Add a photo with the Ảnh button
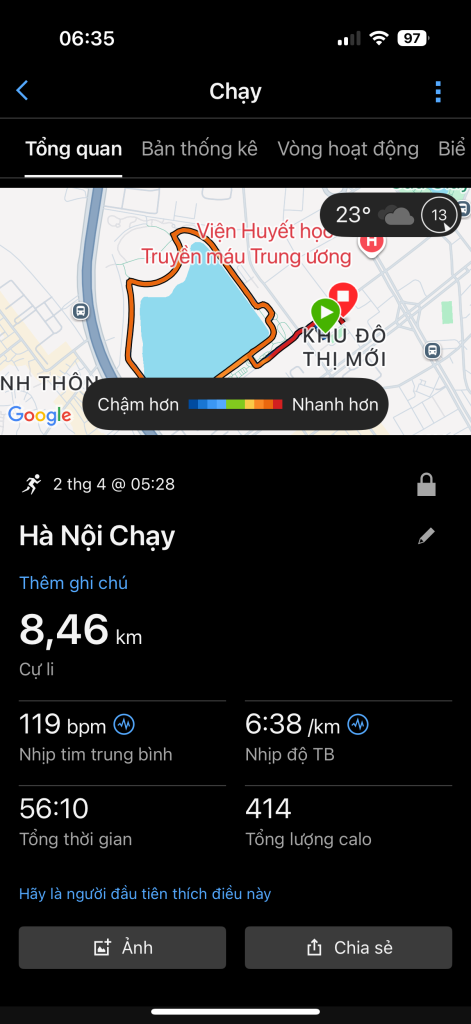Screen dimensions: 471x1024 [122, 948]
